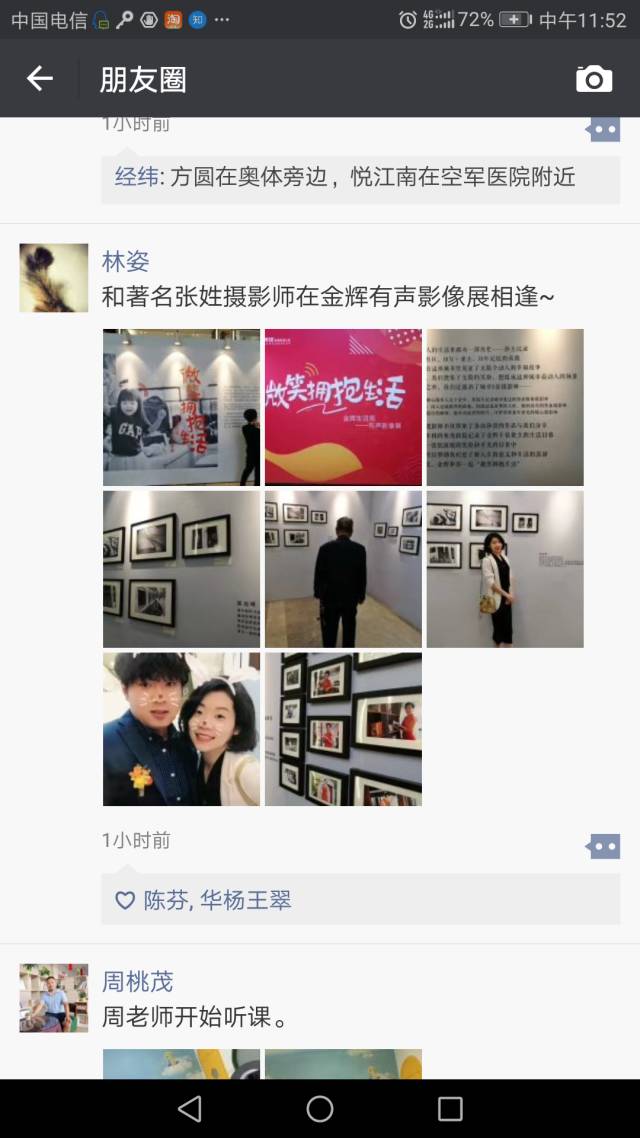Screen dimensions: 640x1138
Task: View the photo of man facing wall
Action: pos(343,568)
